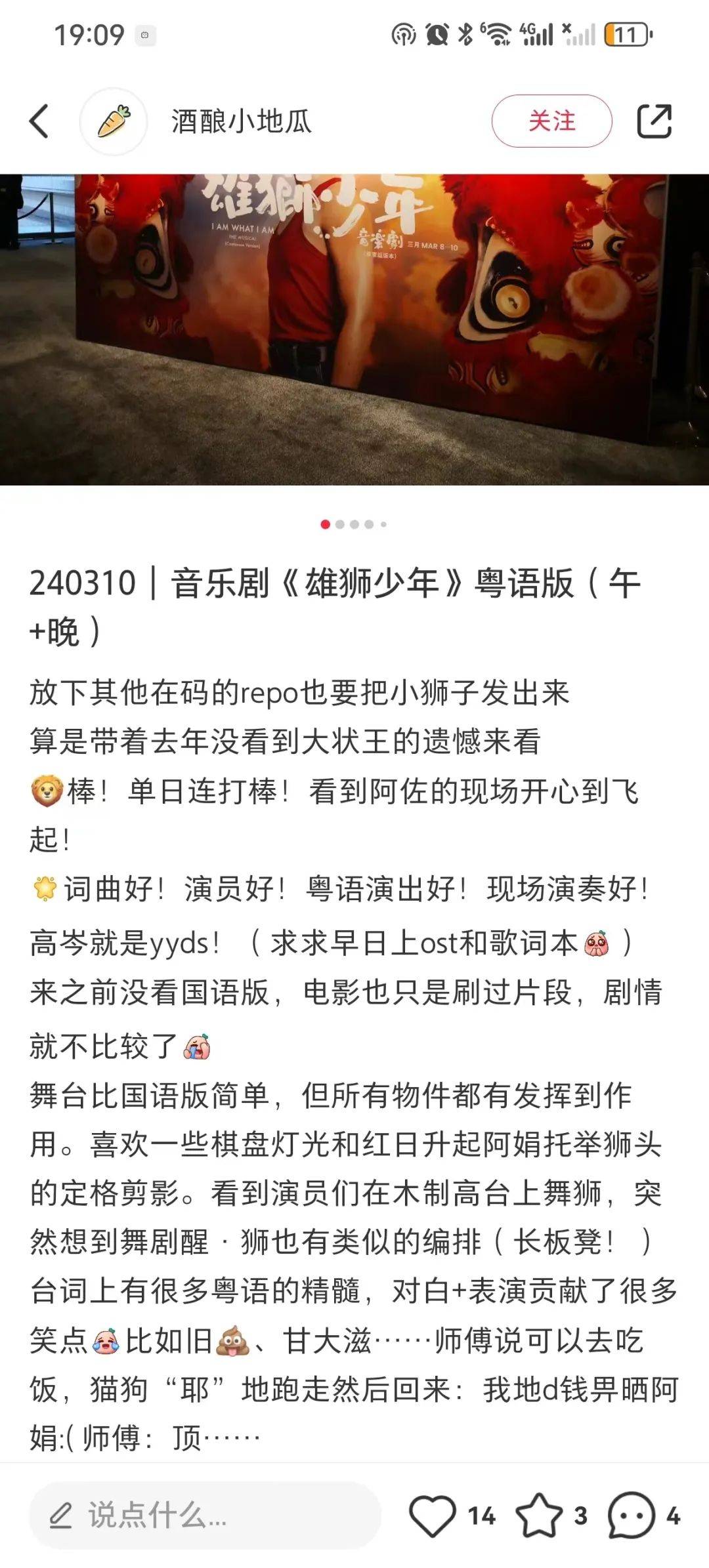709x1568 pixels.
Task: Share this post via the share icon
Action: 654,121
